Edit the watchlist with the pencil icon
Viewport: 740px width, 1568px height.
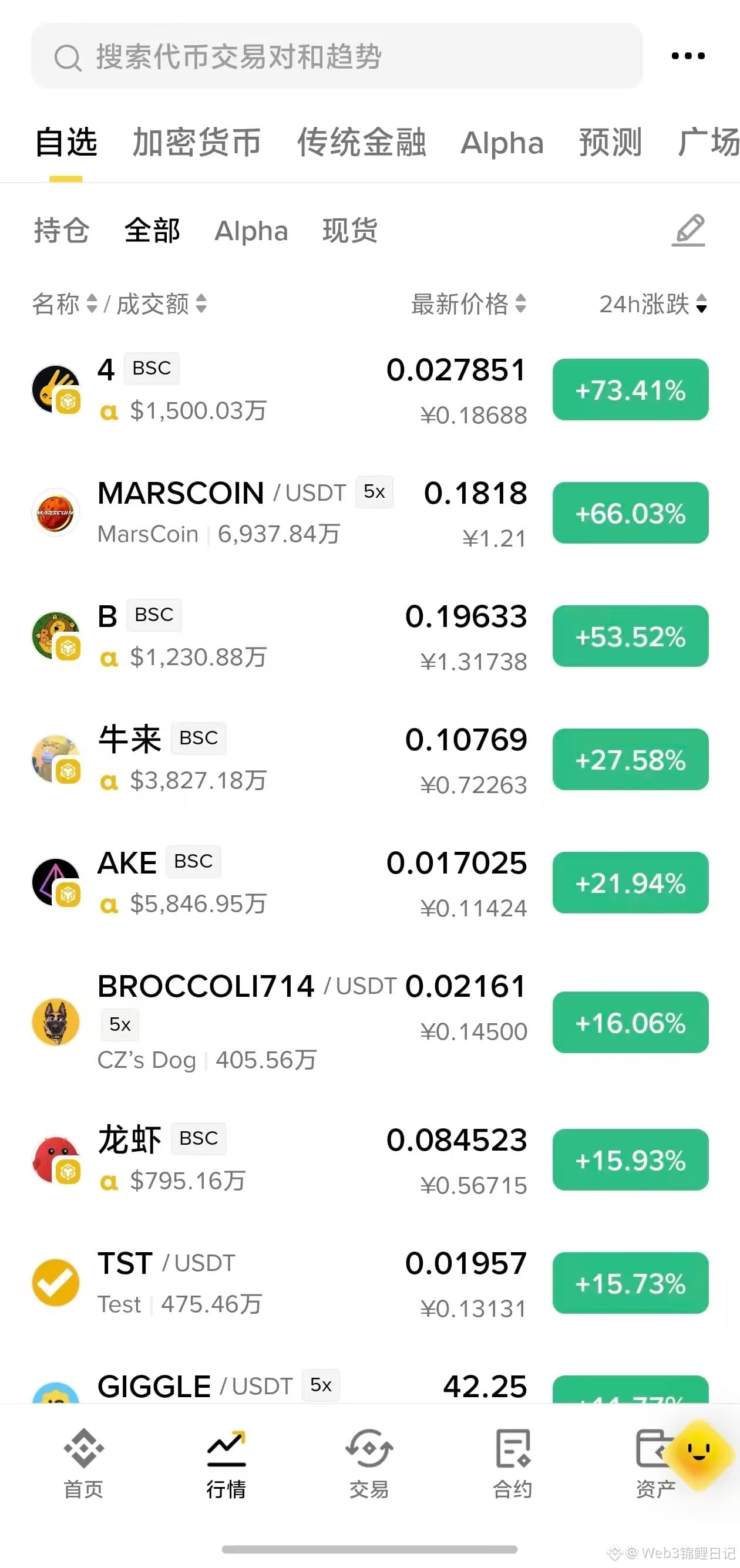688,230
